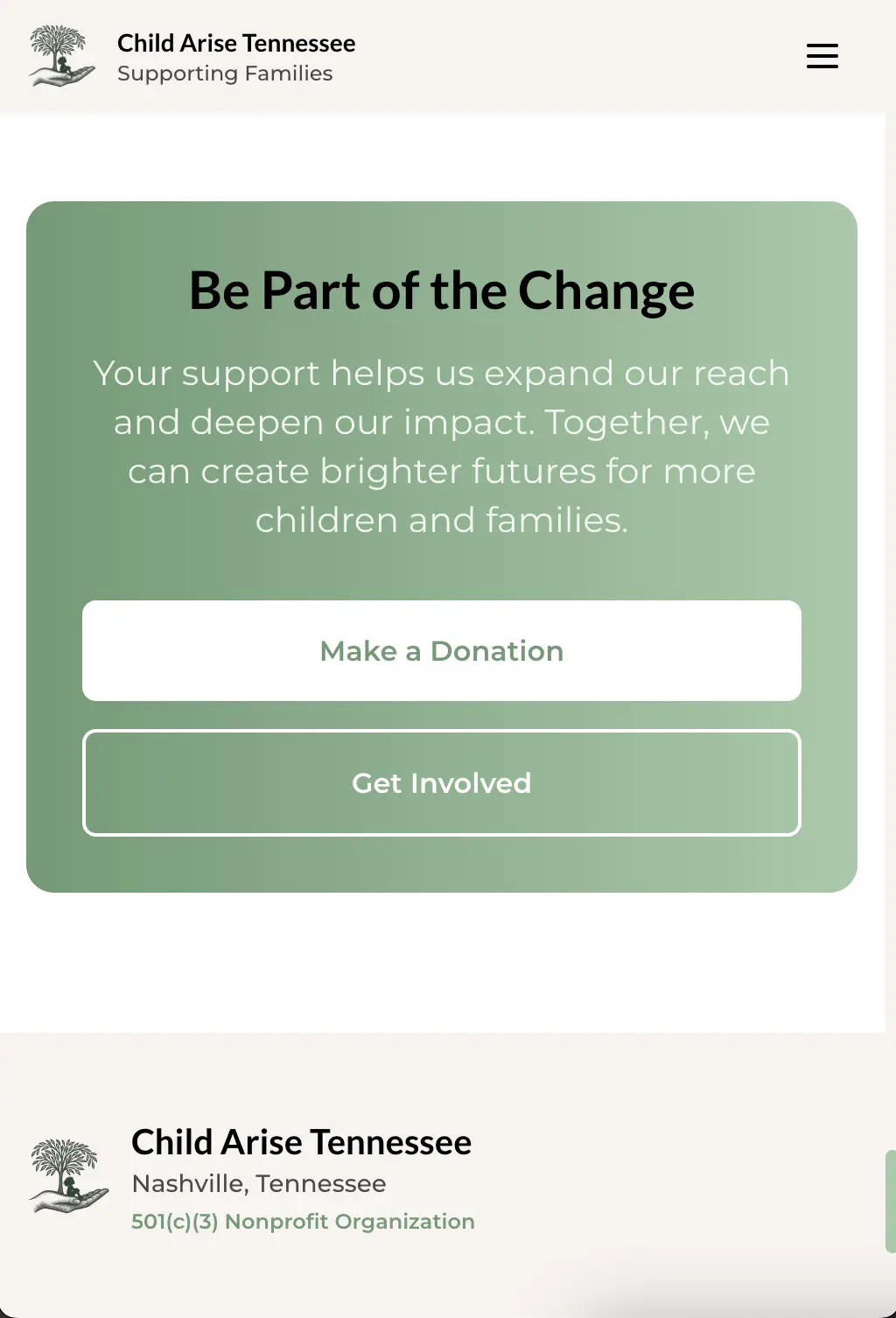Click the support description paragraph text
This screenshot has width=896, height=1318.
pyautogui.click(x=441, y=446)
